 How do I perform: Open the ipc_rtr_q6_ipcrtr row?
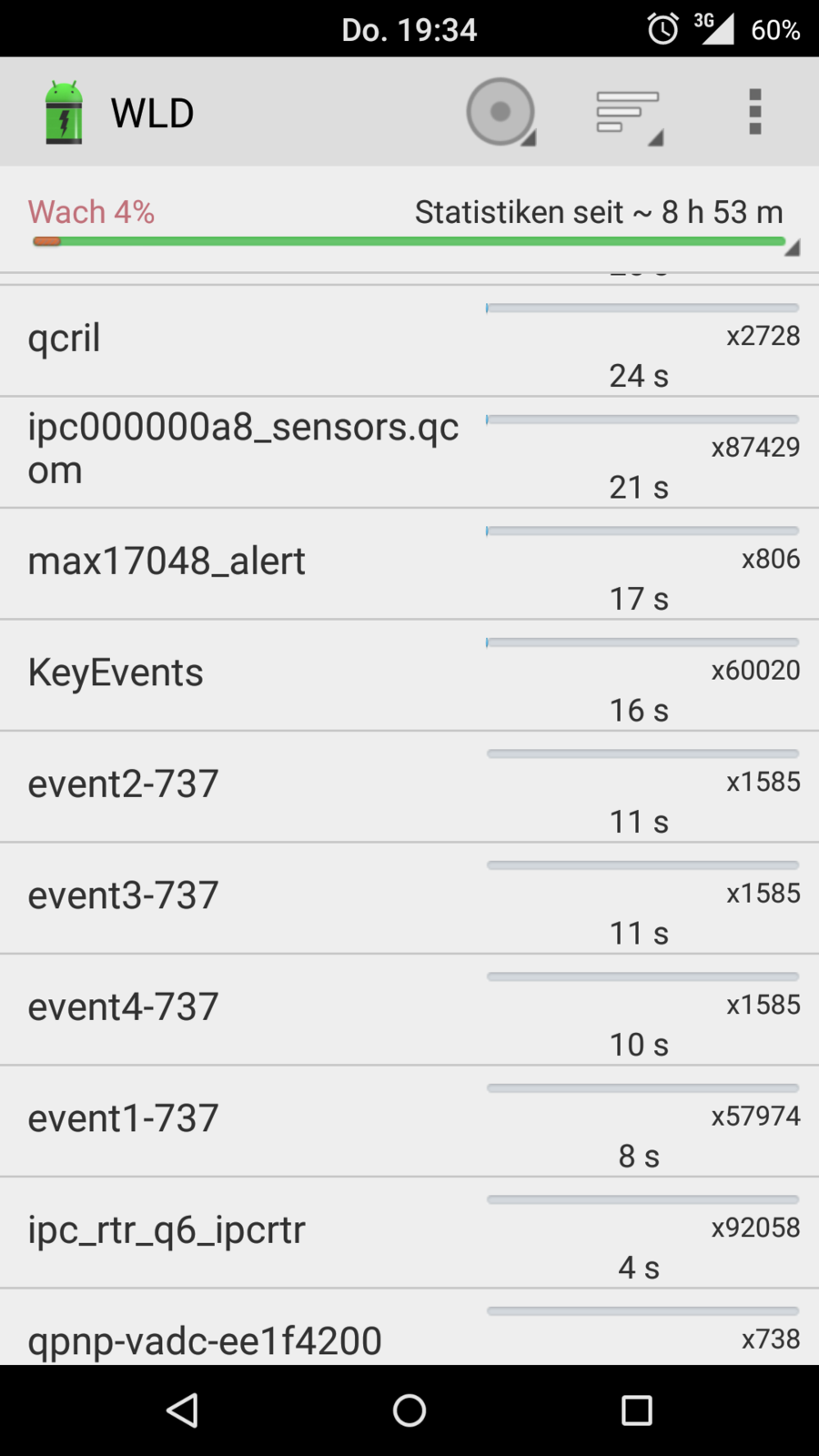[409, 1232]
